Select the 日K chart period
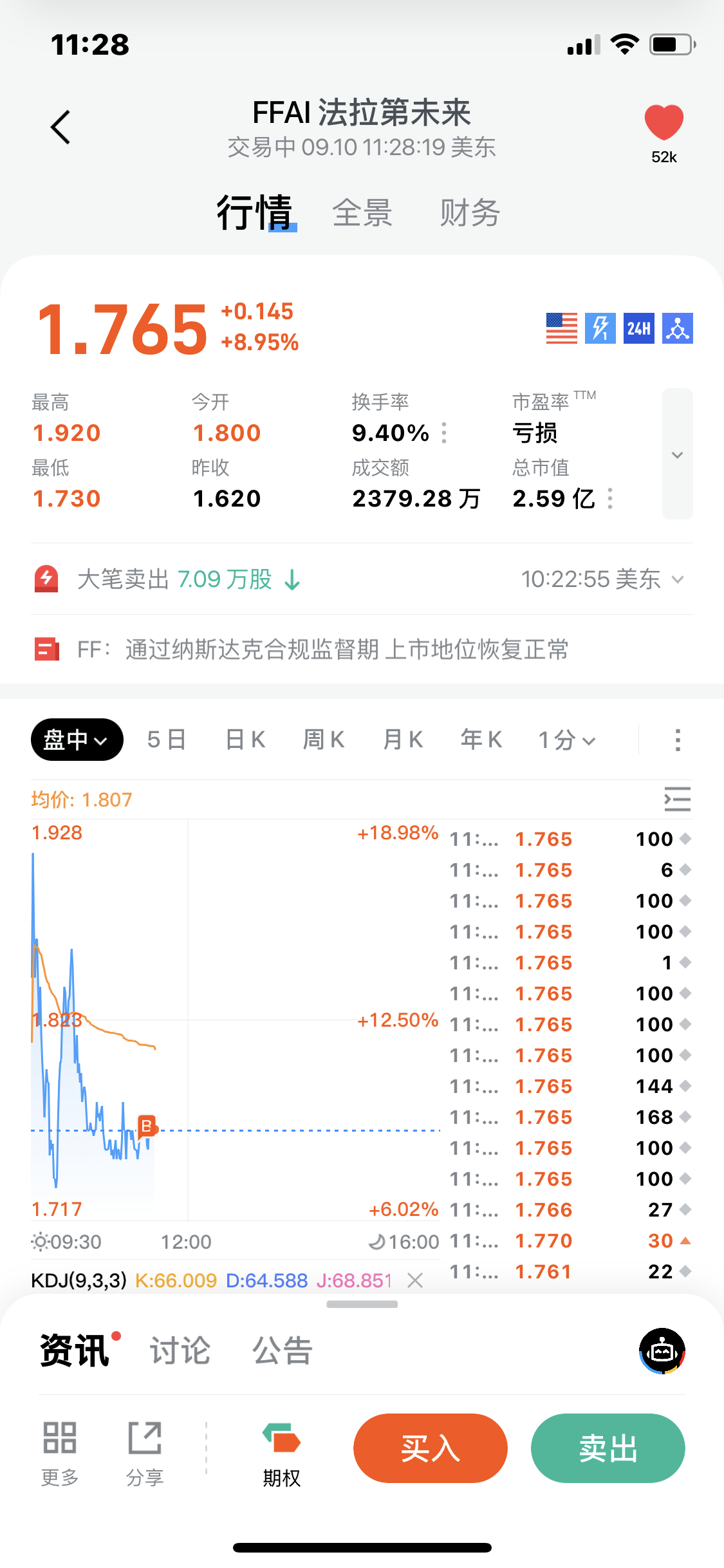 [x=245, y=740]
